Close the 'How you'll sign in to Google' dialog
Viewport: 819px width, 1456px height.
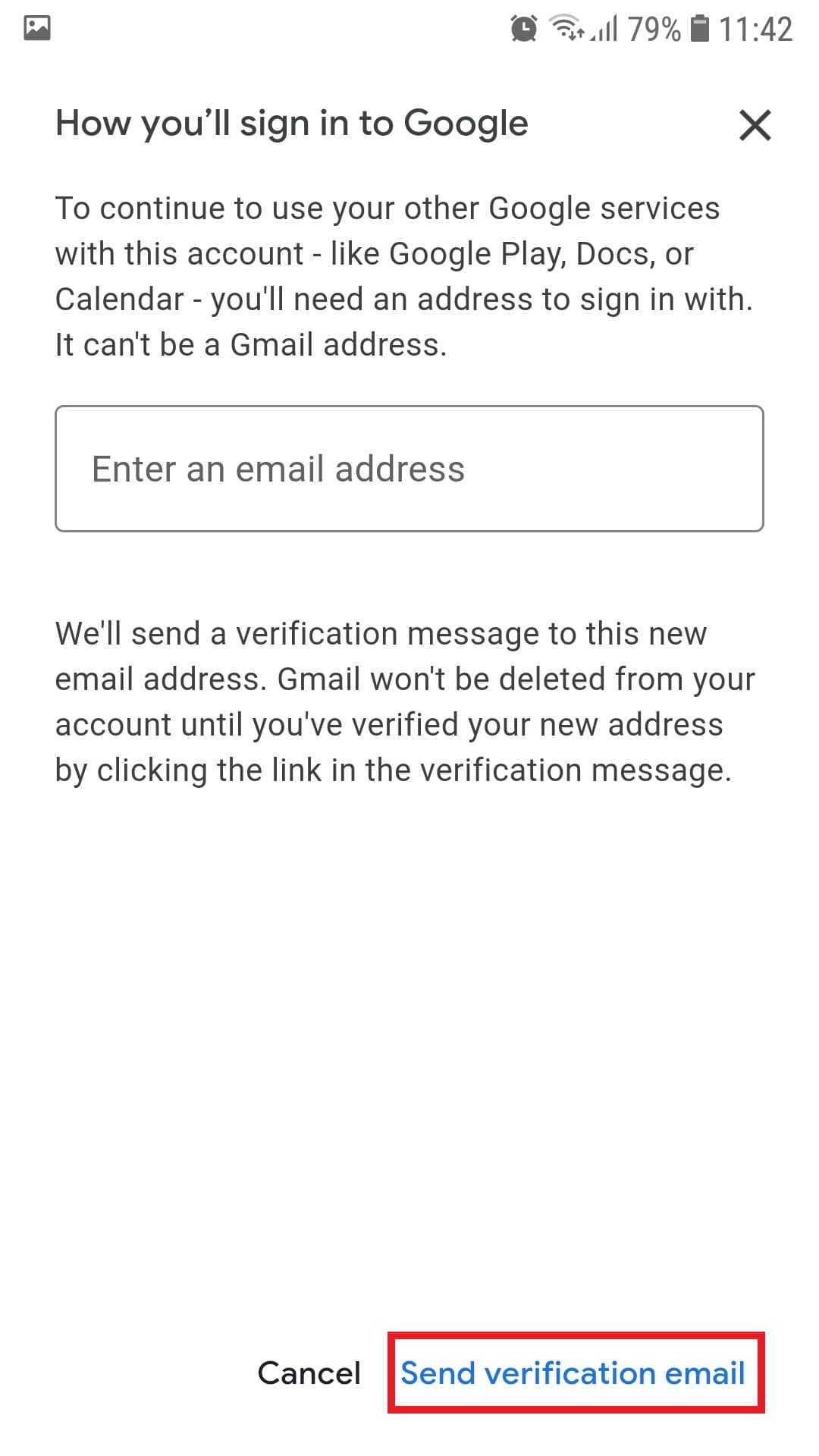755,125
